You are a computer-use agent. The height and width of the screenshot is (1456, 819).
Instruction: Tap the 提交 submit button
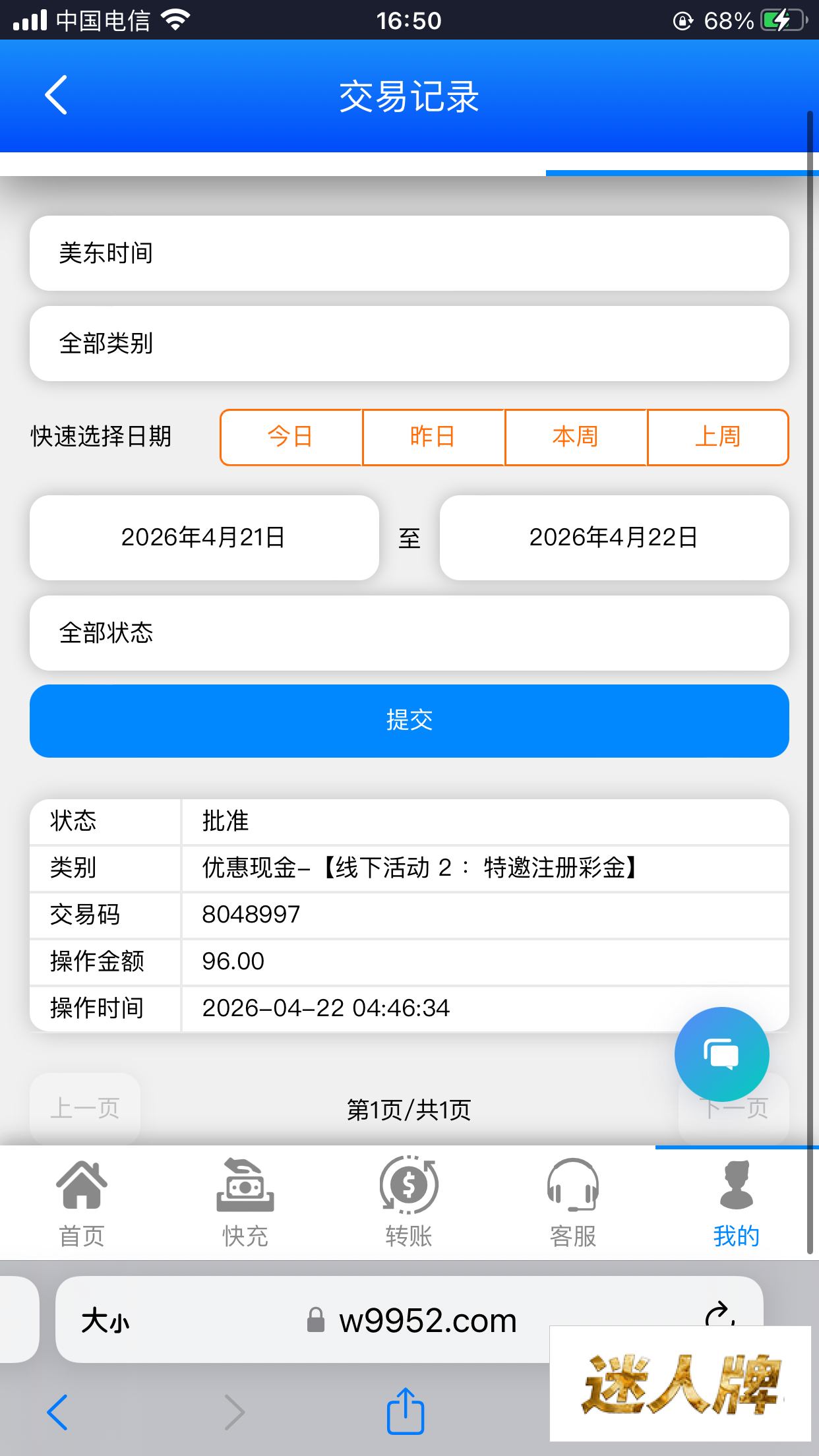tap(409, 721)
